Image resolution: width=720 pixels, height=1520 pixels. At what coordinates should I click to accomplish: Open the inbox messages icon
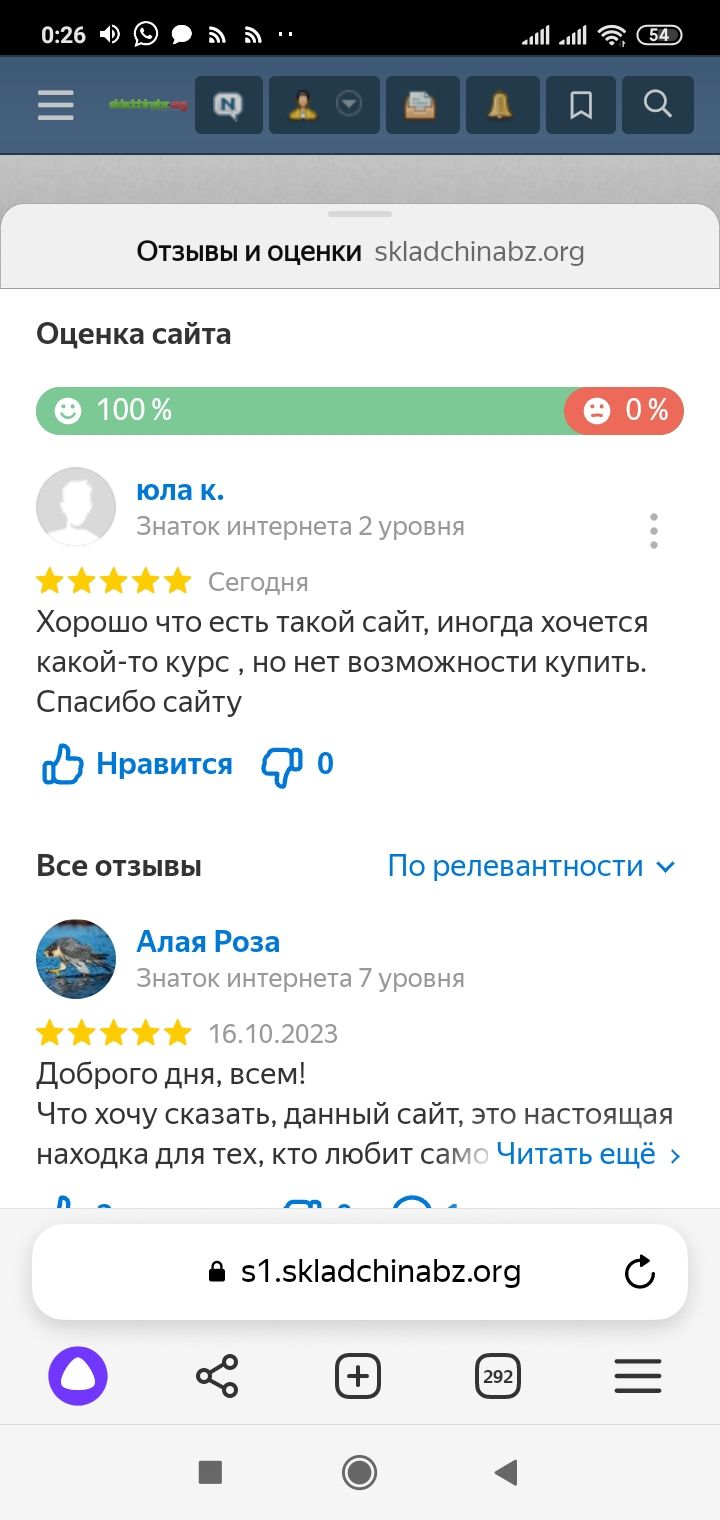pos(420,105)
